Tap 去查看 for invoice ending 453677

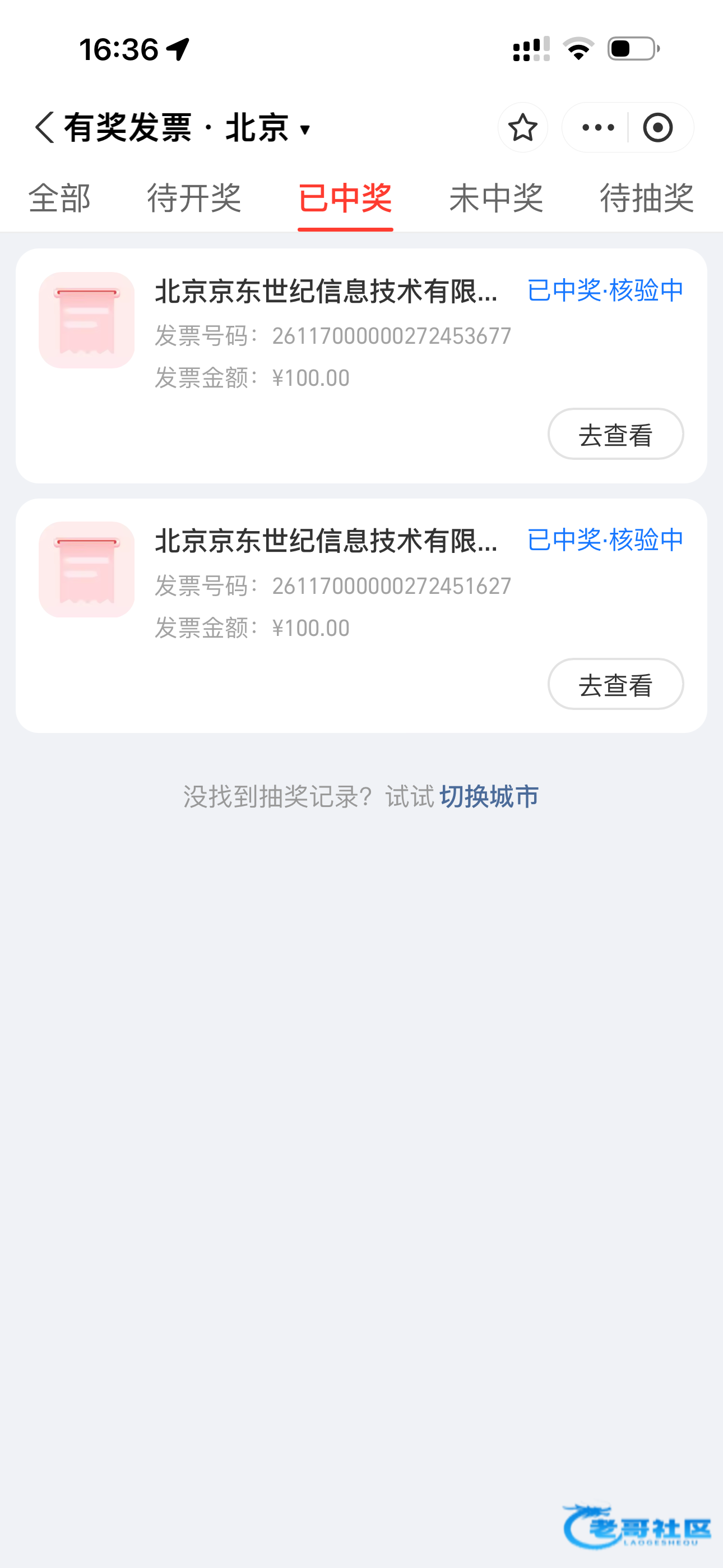click(x=615, y=434)
